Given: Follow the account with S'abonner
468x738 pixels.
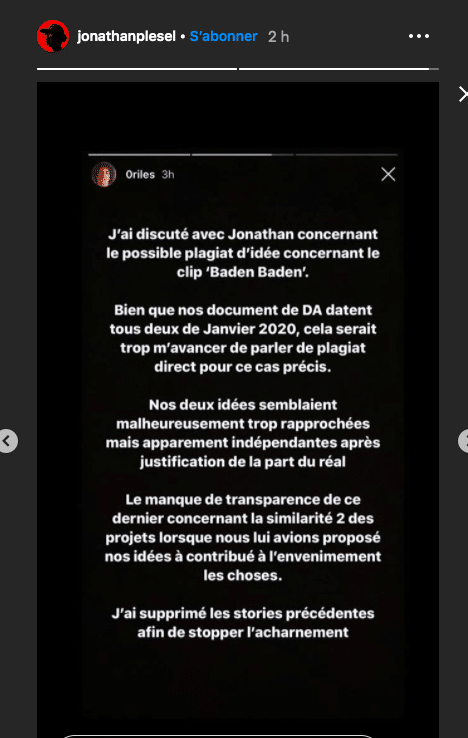Looking at the screenshot, I should [224, 36].
